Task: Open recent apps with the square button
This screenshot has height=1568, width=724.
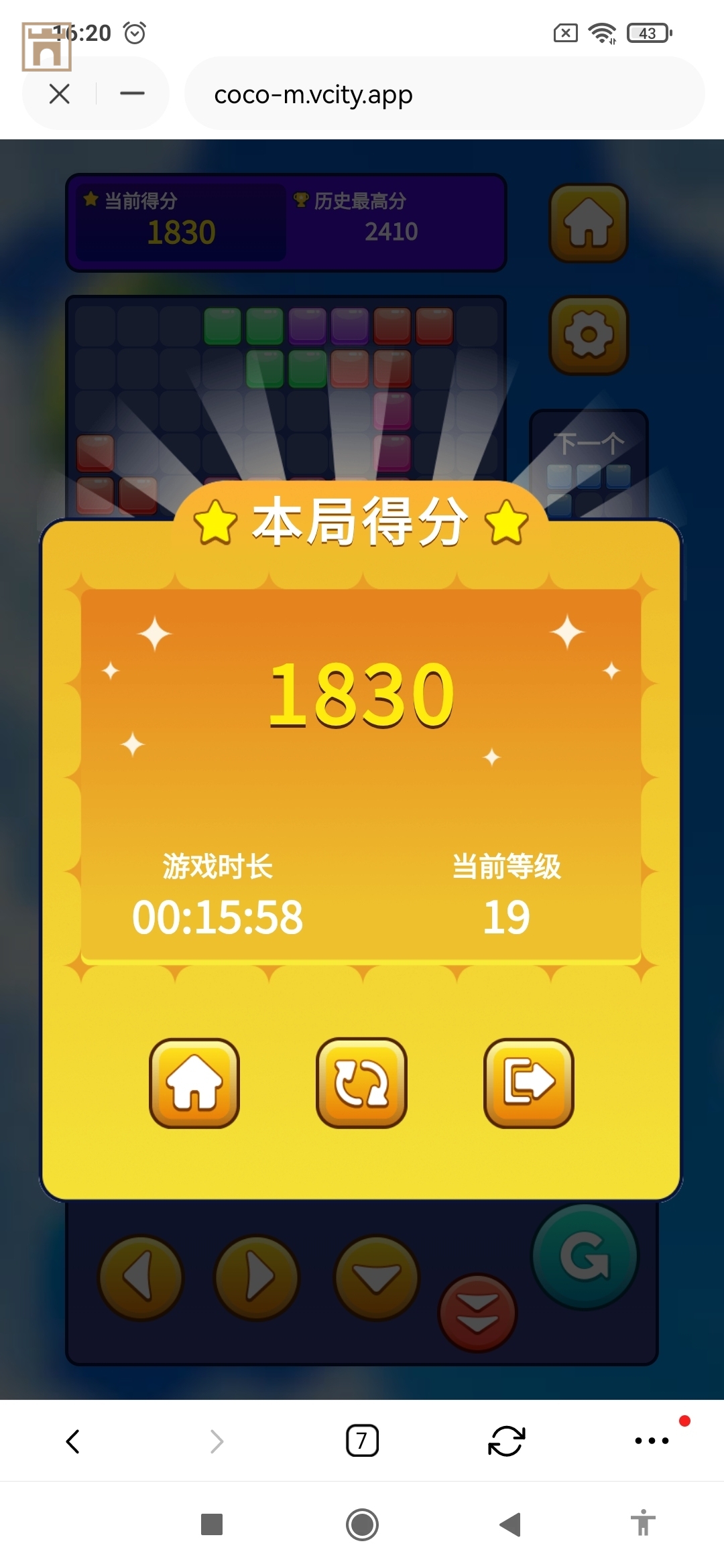Action: click(212, 1524)
